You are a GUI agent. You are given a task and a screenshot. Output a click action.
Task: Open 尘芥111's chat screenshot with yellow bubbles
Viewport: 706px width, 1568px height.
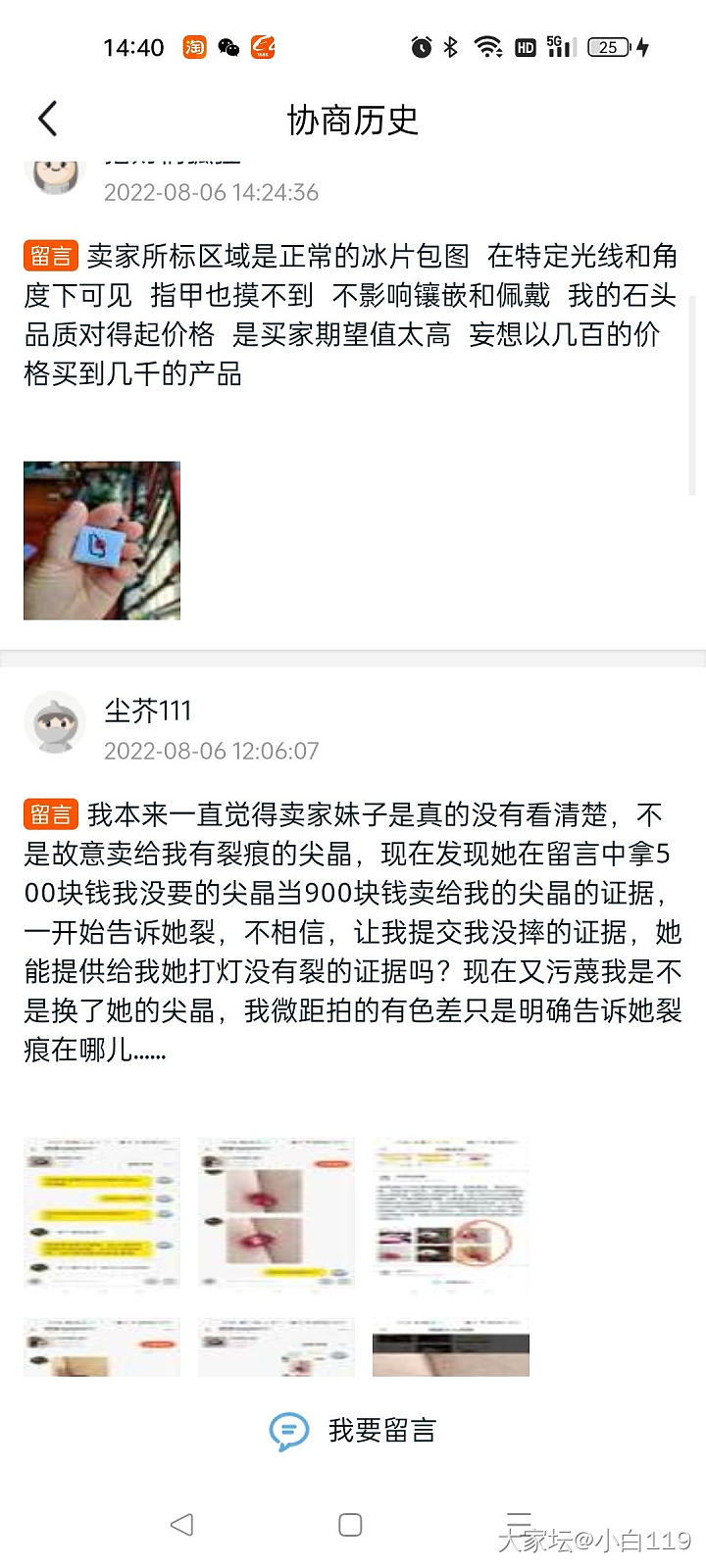coord(102,1213)
